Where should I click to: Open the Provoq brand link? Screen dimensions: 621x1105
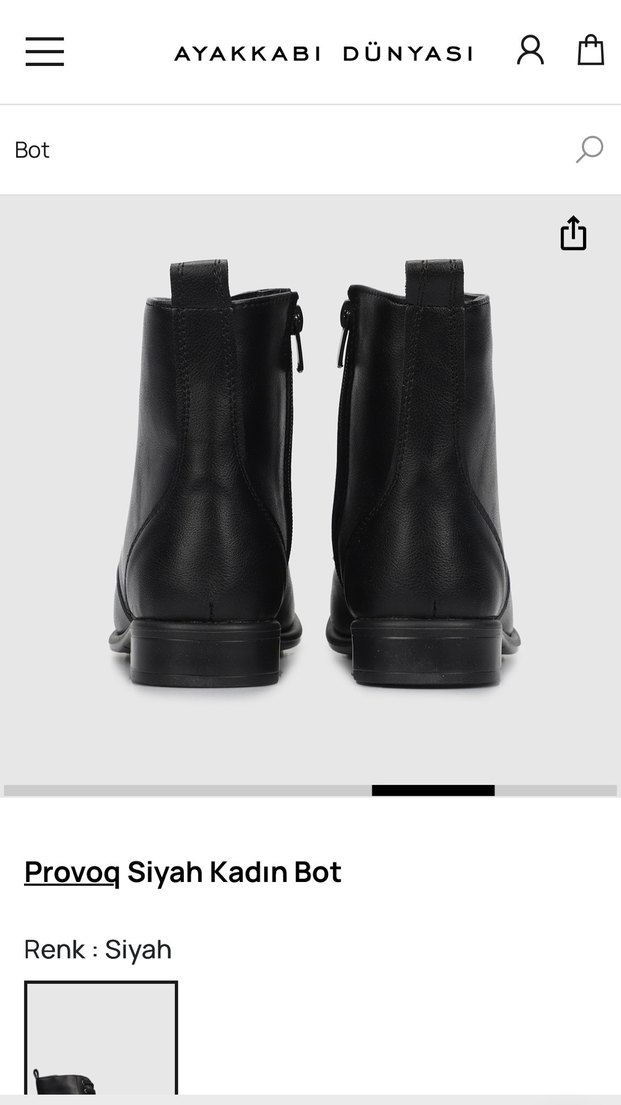[x=72, y=872]
